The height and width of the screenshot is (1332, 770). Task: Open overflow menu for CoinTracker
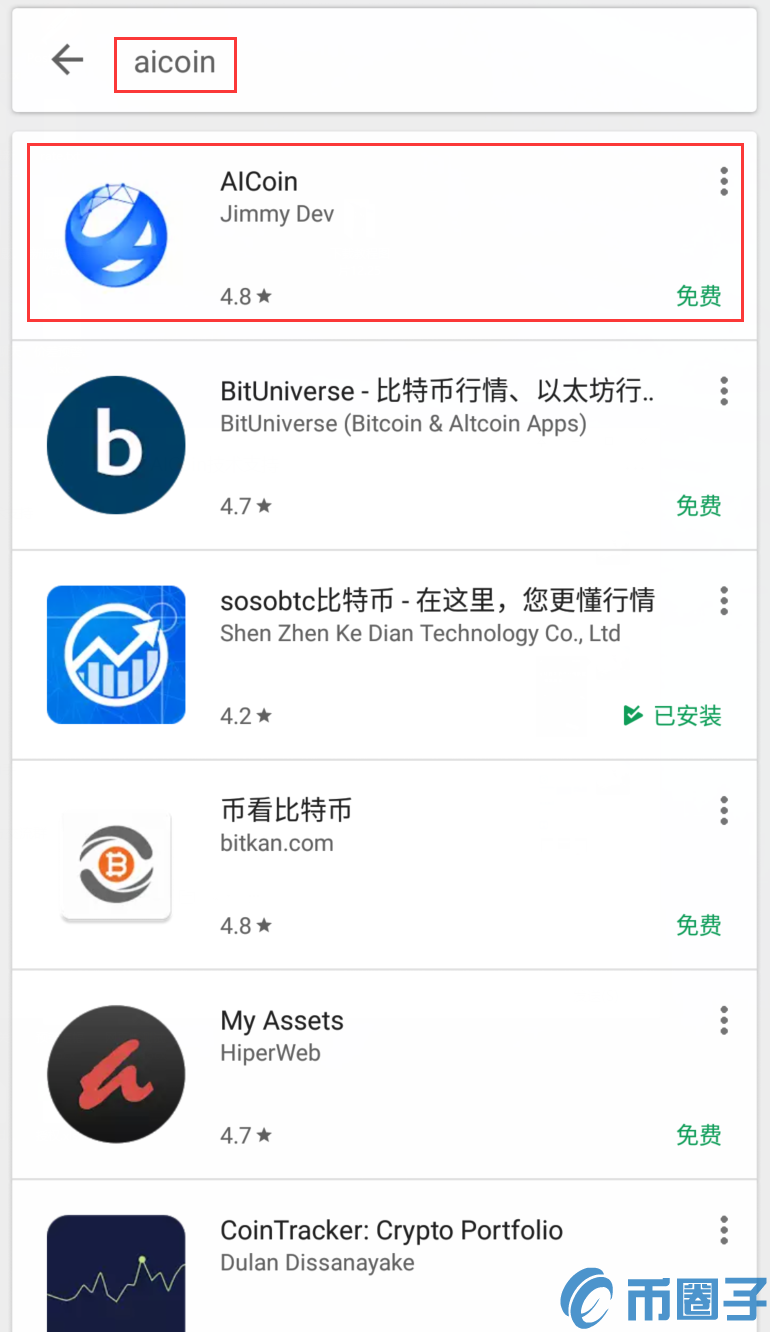coord(724,1231)
